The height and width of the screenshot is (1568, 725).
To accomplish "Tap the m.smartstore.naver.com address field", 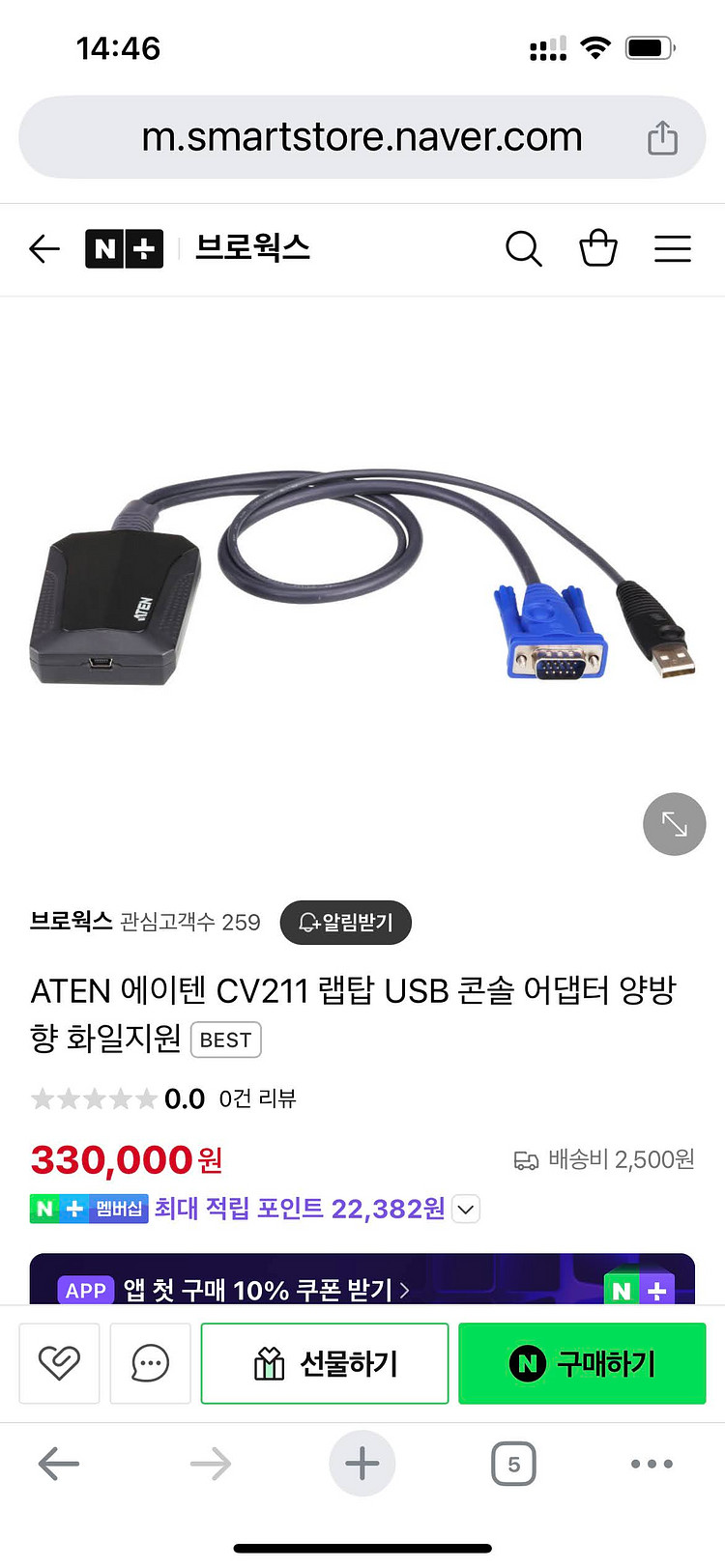I will [362, 137].
